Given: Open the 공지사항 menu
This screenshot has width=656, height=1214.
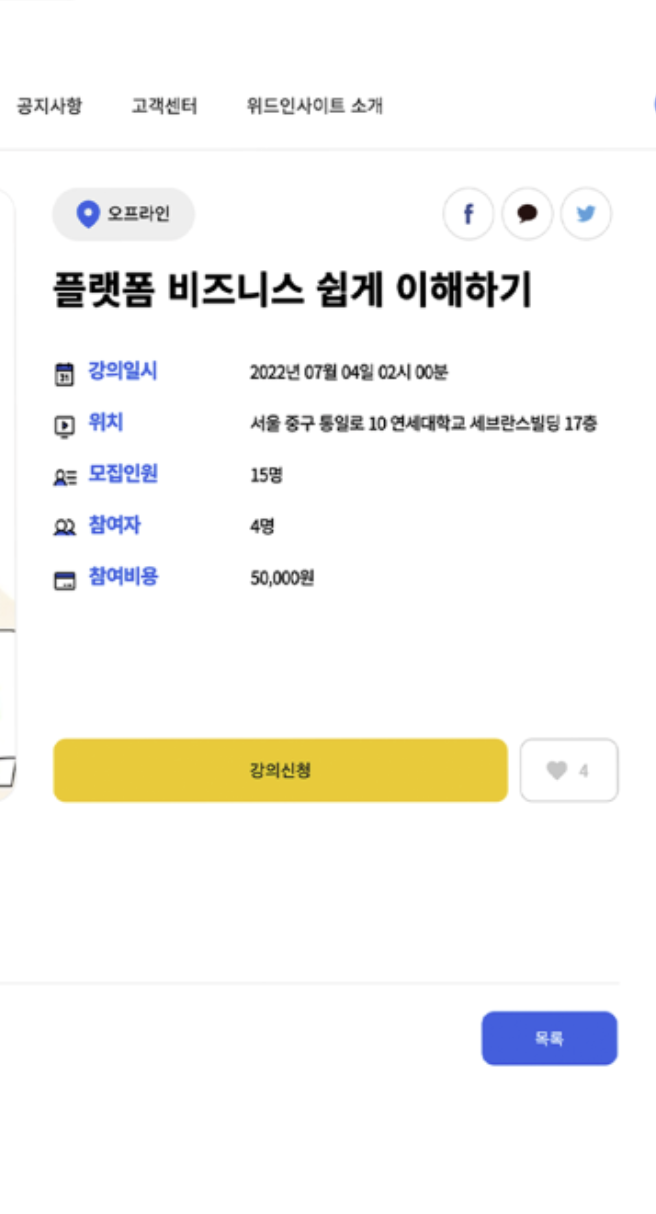Looking at the screenshot, I should click(49, 106).
